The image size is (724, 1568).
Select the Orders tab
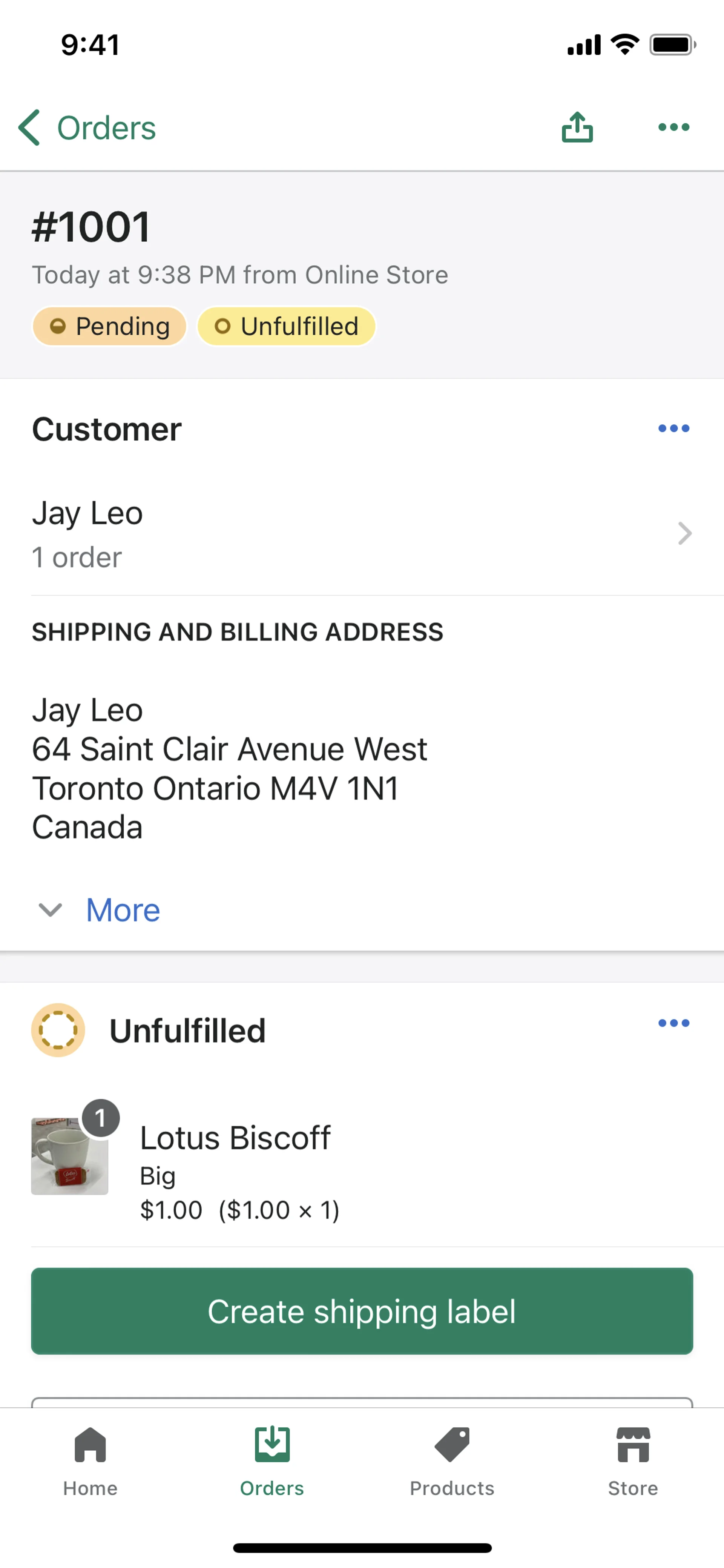point(272,1461)
